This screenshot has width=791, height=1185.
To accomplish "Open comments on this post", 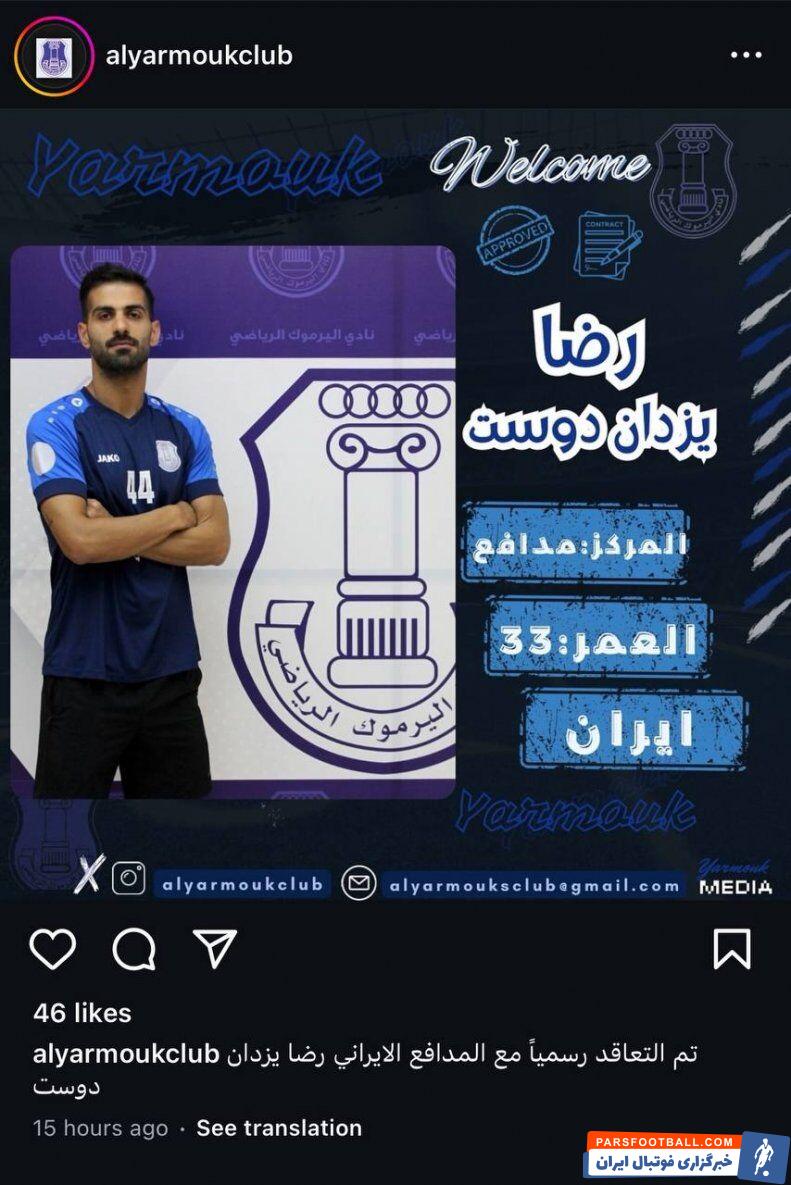I will (x=134, y=948).
